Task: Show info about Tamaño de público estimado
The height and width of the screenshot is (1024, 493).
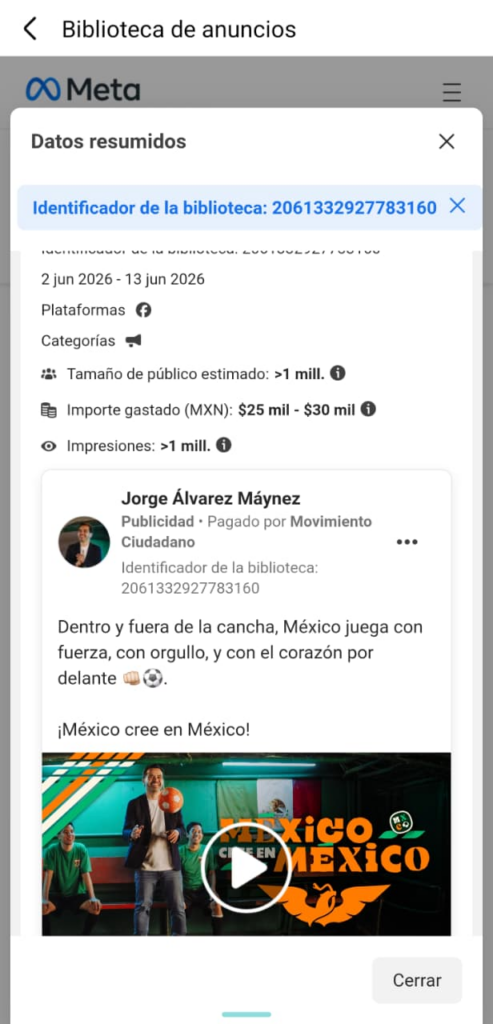Action: click(338, 374)
